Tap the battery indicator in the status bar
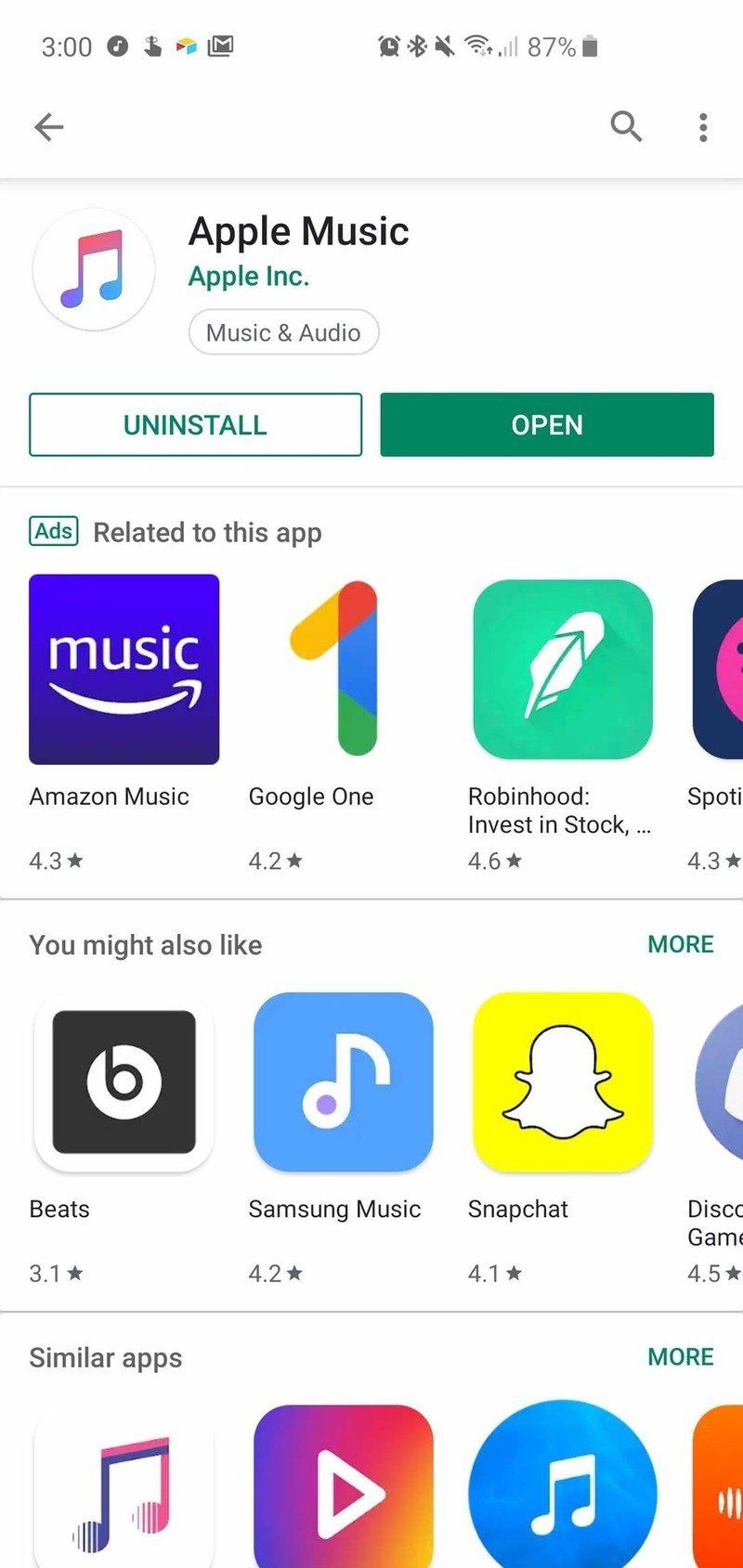The width and height of the screenshot is (743, 1568). (x=591, y=46)
